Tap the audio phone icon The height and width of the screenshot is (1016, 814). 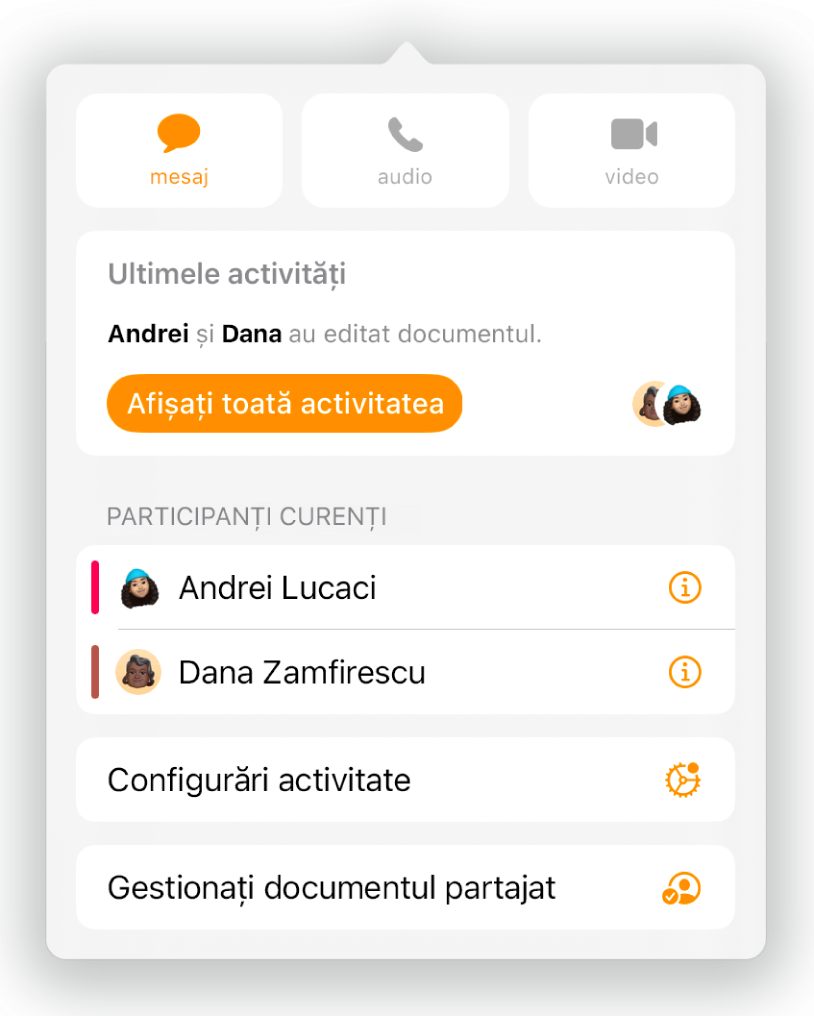[x=404, y=131]
